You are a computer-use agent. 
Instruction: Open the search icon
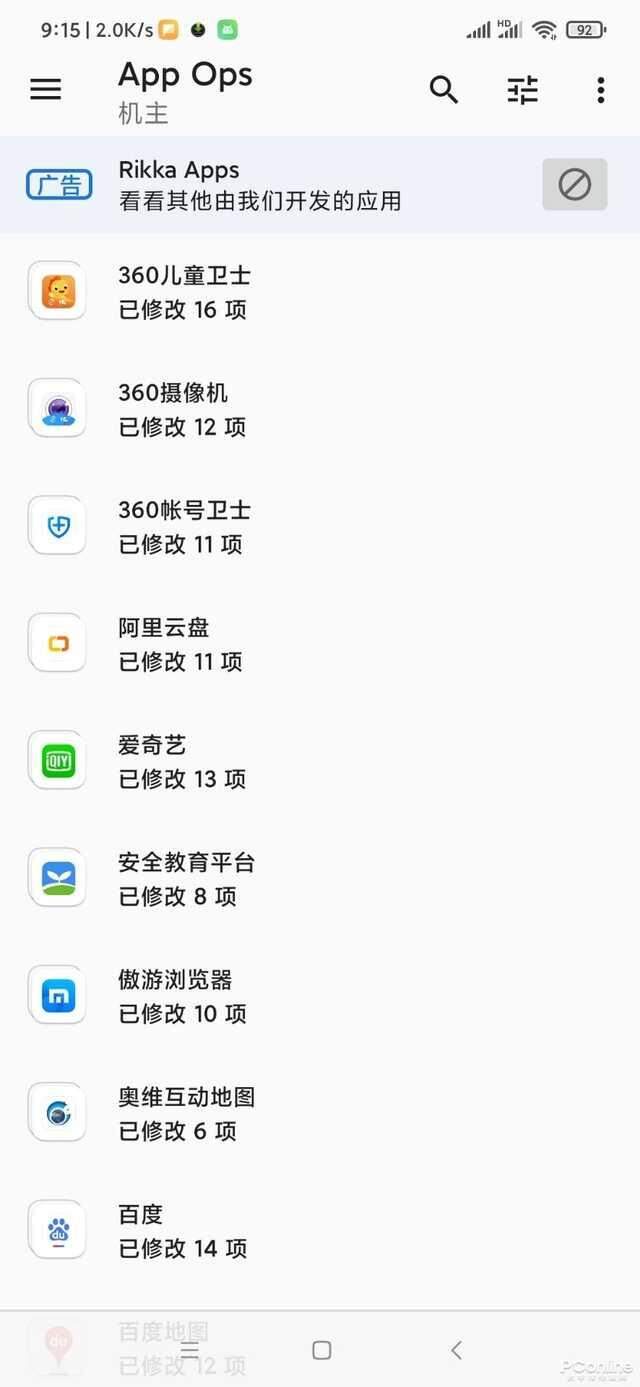click(444, 90)
